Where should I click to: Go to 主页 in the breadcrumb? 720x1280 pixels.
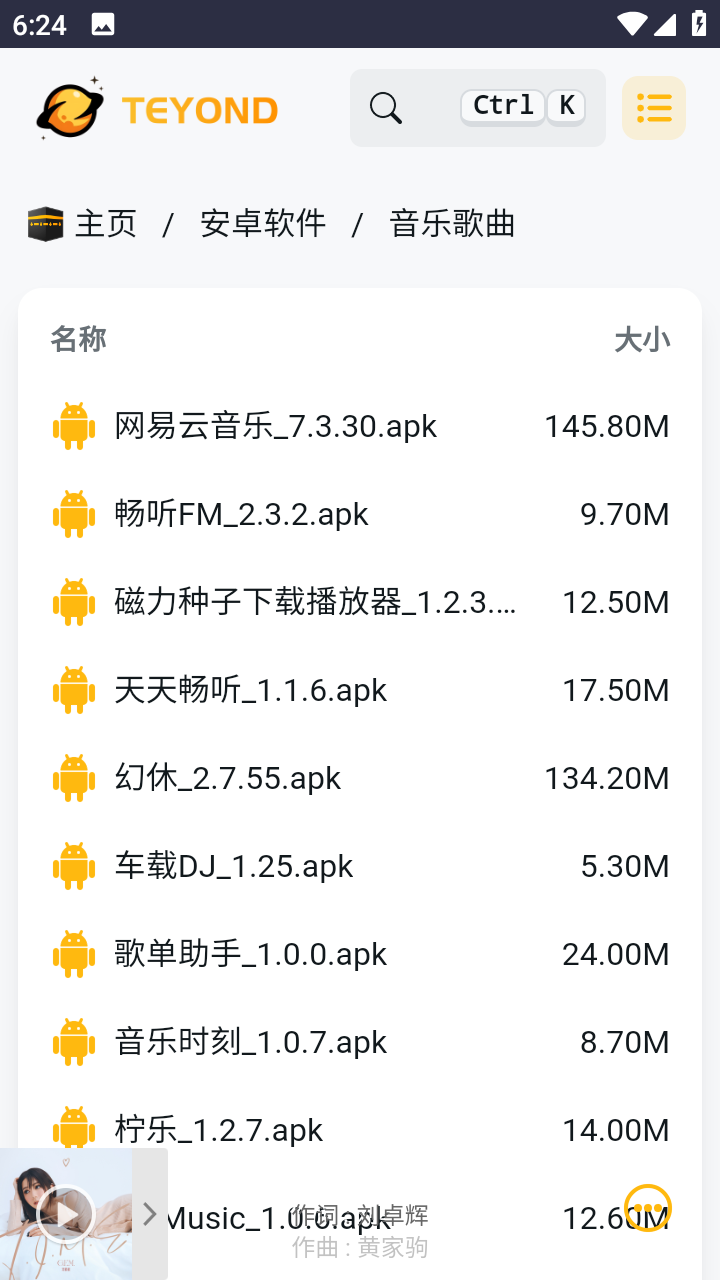point(105,223)
